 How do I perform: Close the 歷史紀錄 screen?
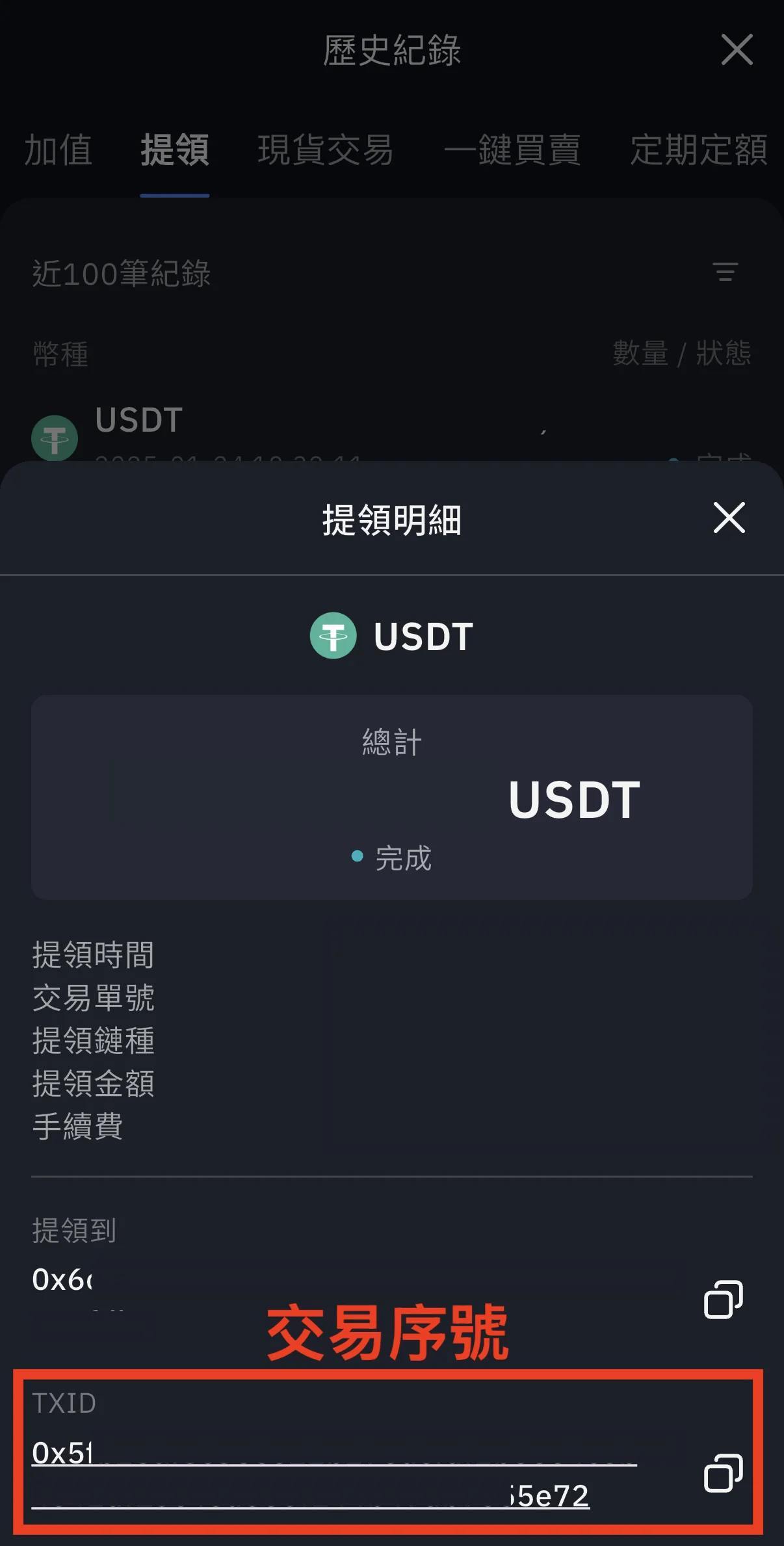[x=737, y=50]
